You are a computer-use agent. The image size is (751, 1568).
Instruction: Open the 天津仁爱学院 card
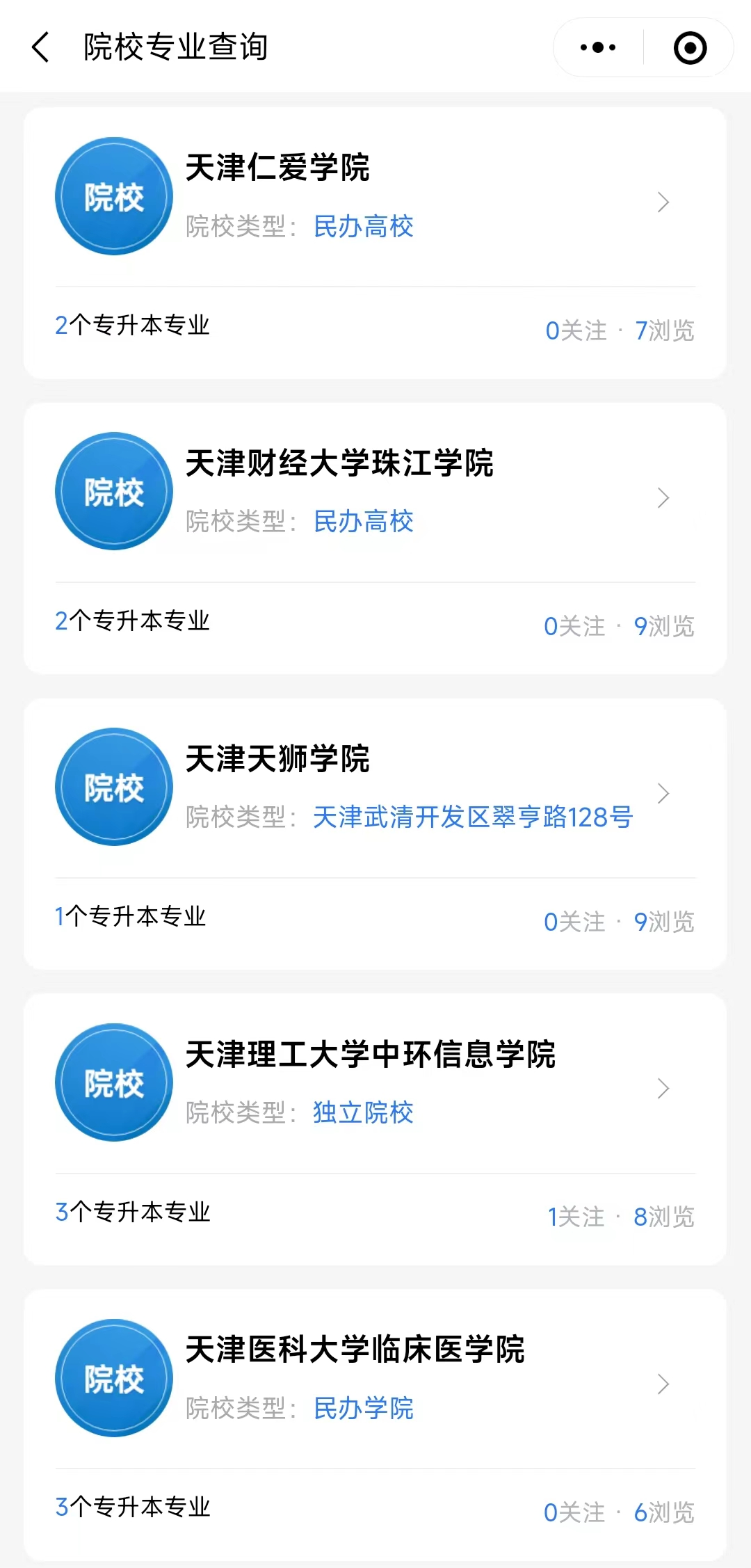point(375,202)
